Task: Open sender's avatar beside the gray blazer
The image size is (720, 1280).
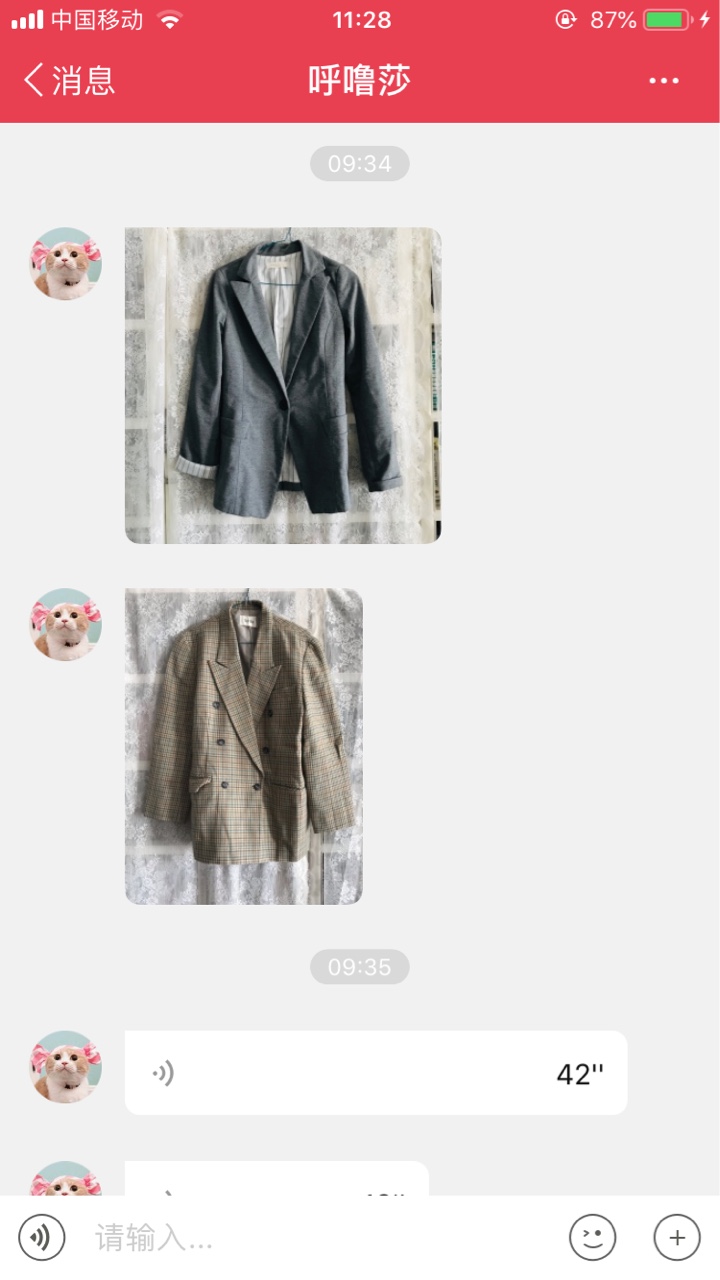Action: click(x=66, y=264)
